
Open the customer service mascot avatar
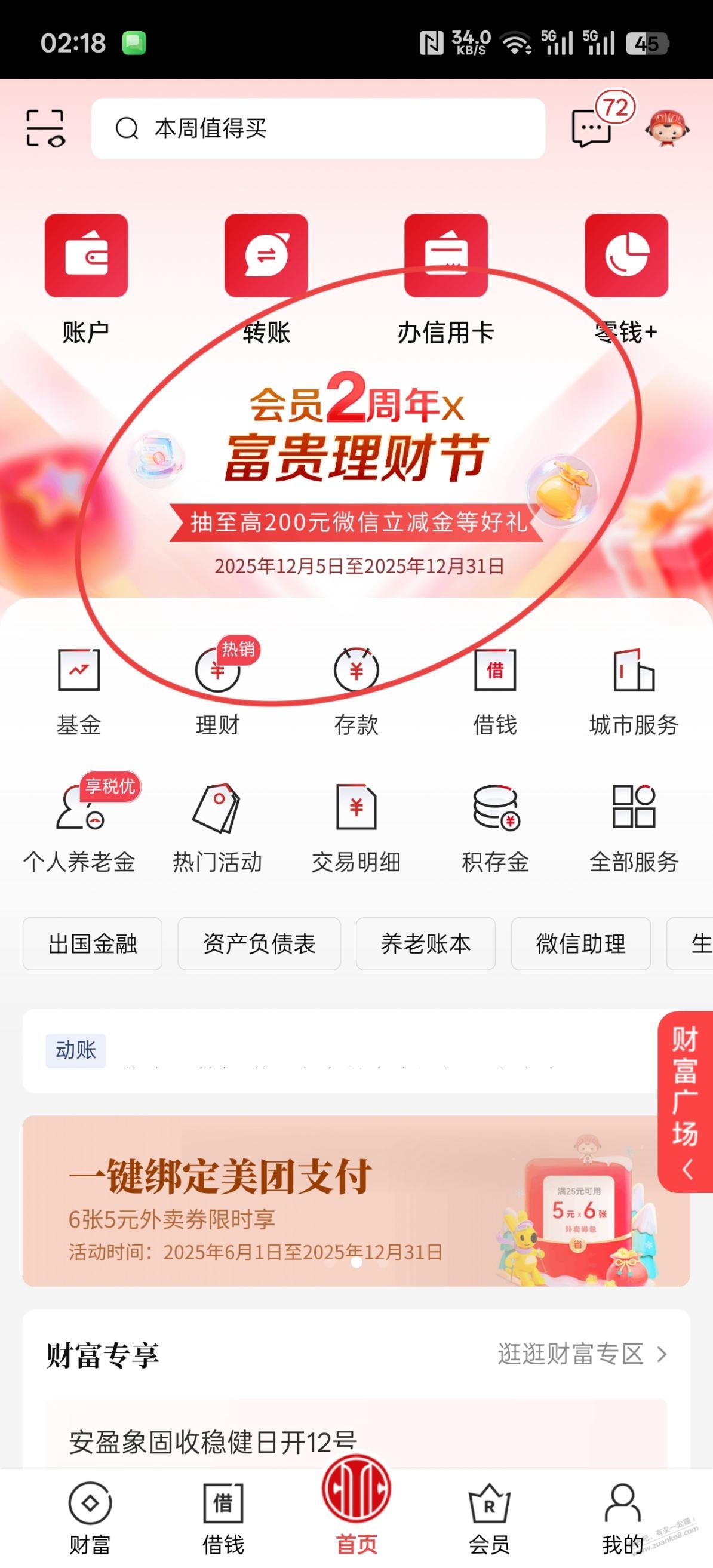[x=668, y=128]
